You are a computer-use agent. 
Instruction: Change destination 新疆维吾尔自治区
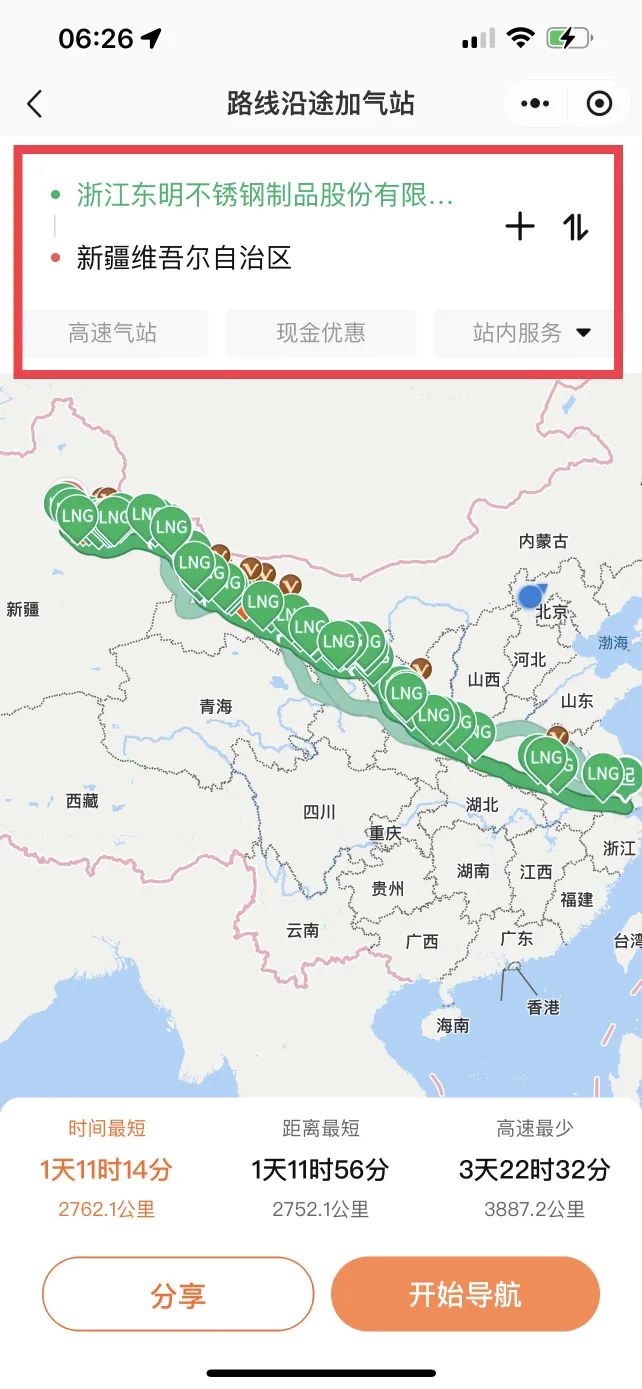pyautogui.click(x=184, y=258)
